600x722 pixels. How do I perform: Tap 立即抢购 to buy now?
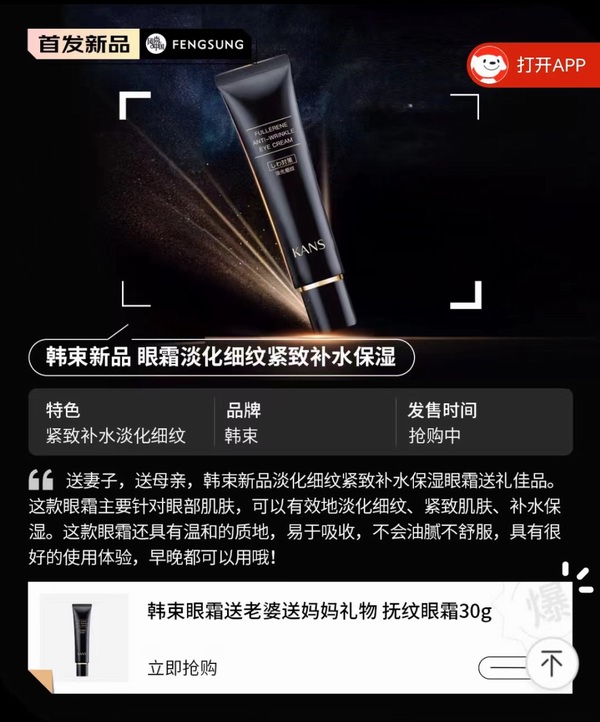click(183, 667)
